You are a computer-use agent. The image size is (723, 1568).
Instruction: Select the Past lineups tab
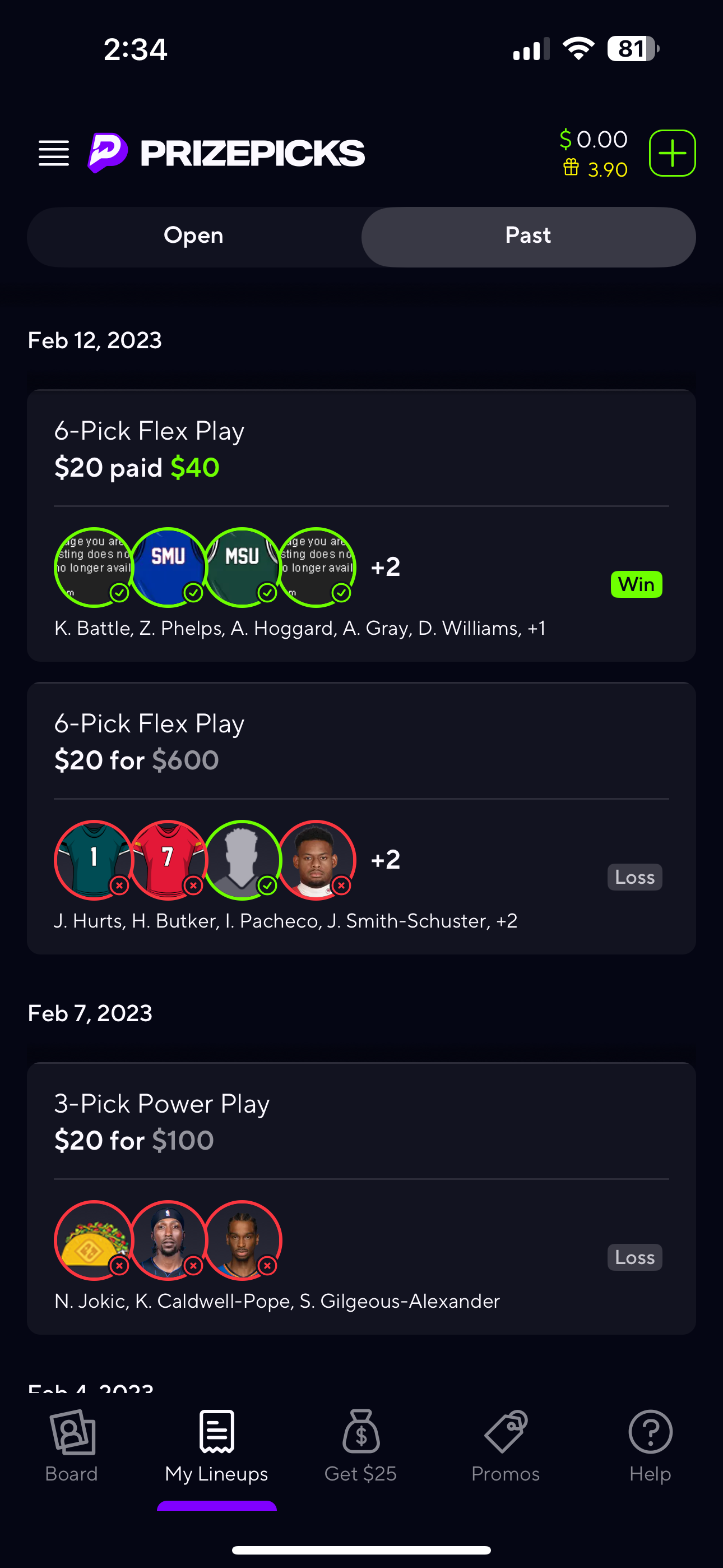click(x=527, y=236)
